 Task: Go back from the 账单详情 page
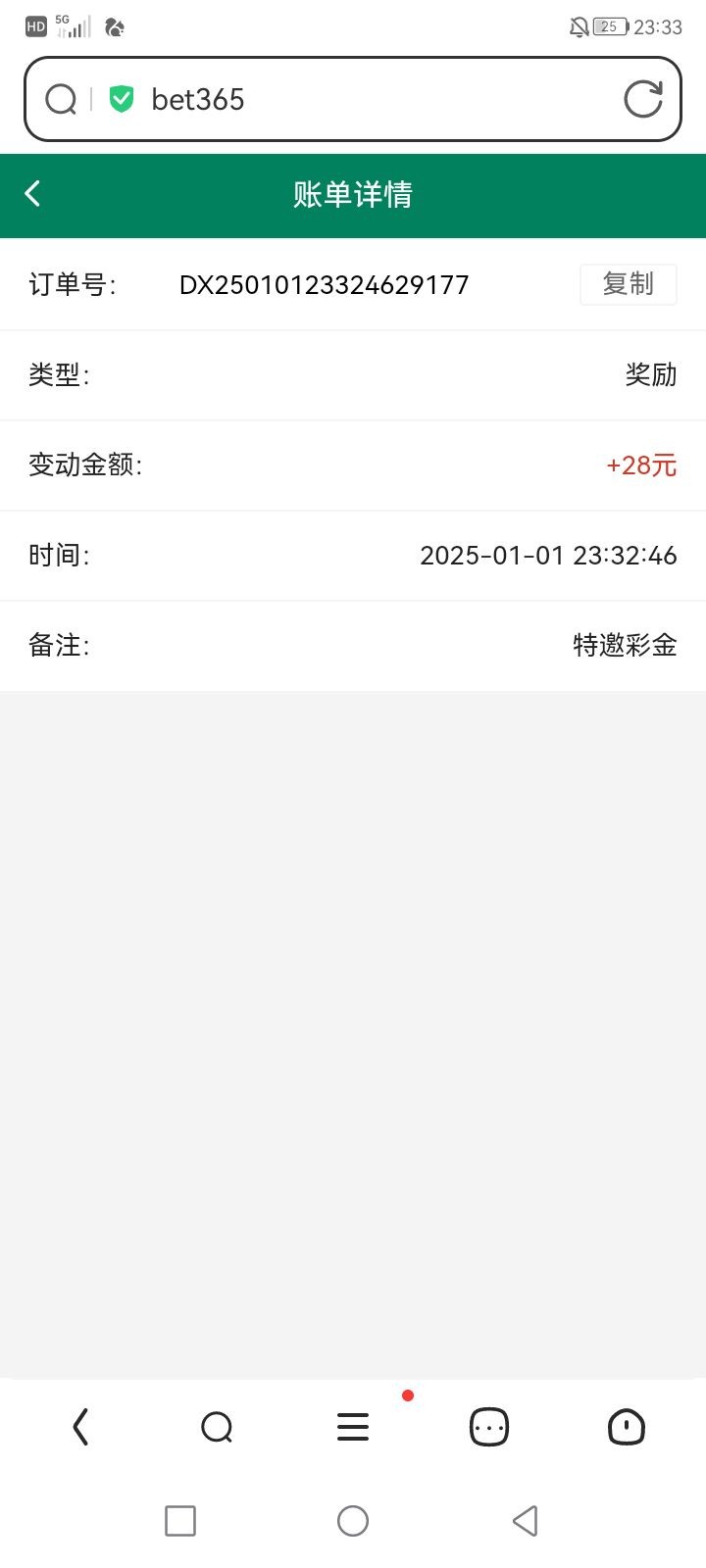[33, 194]
